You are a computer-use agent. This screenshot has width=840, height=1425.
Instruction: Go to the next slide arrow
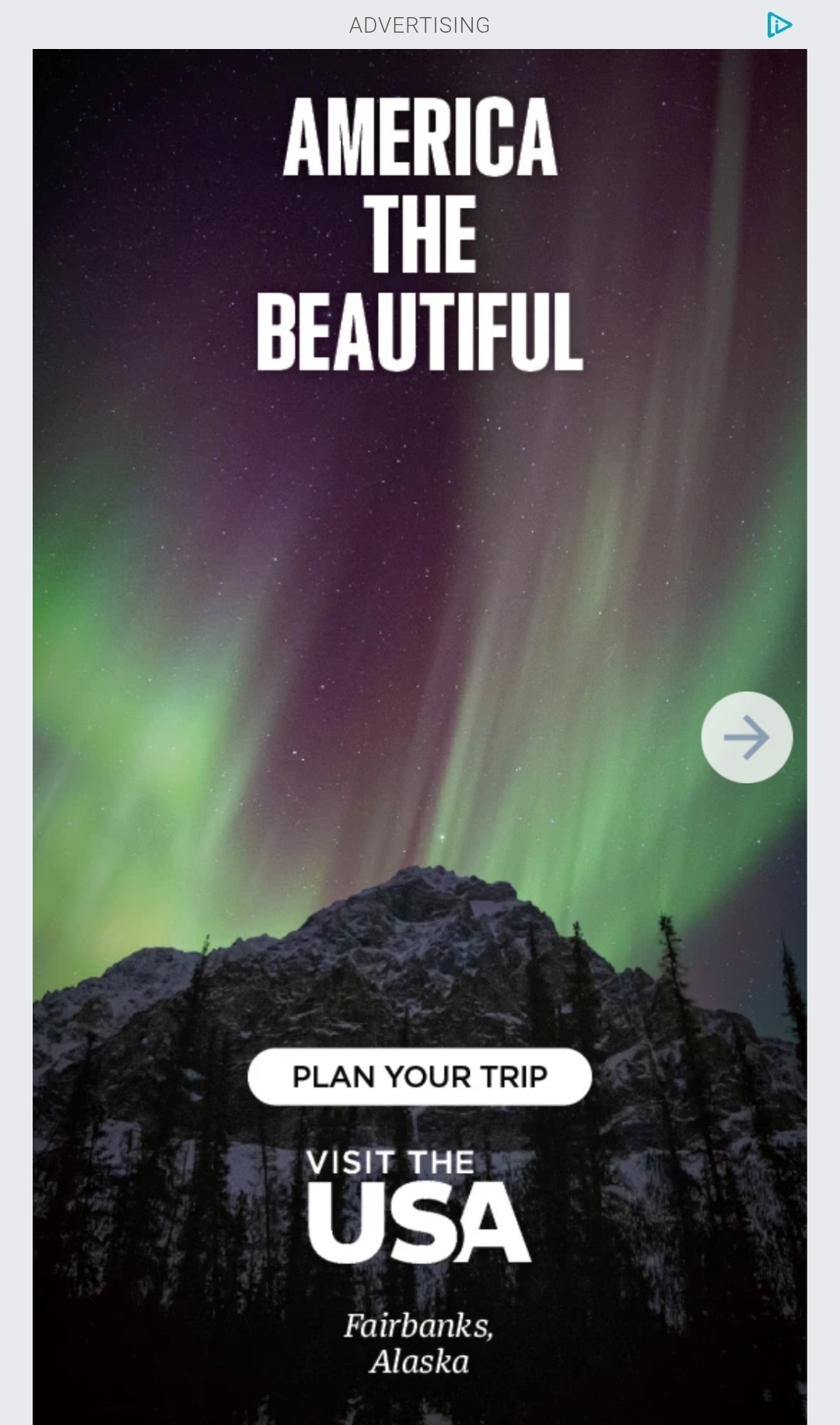(747, 737)
